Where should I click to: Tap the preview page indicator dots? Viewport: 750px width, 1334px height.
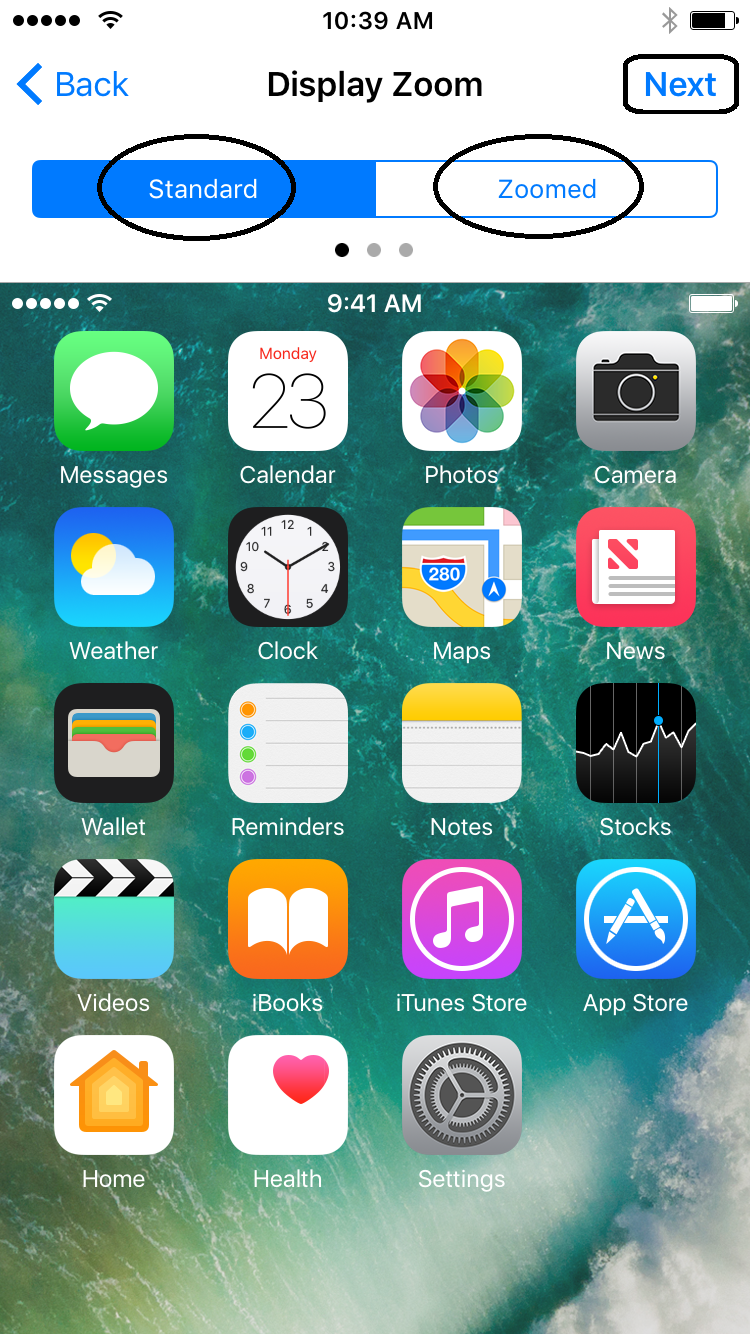click(374, 250)
